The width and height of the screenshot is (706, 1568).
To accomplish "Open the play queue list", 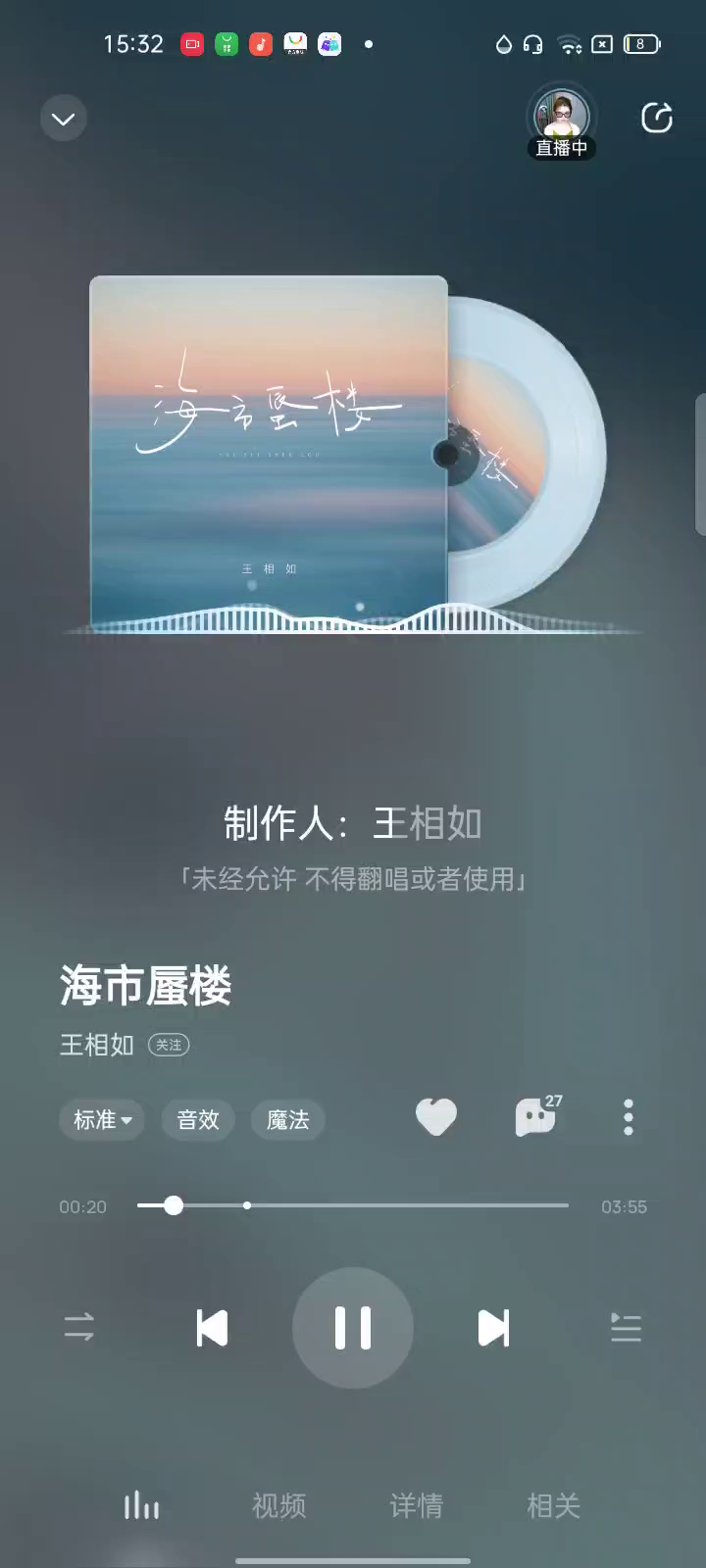I will click(626, 1328).
